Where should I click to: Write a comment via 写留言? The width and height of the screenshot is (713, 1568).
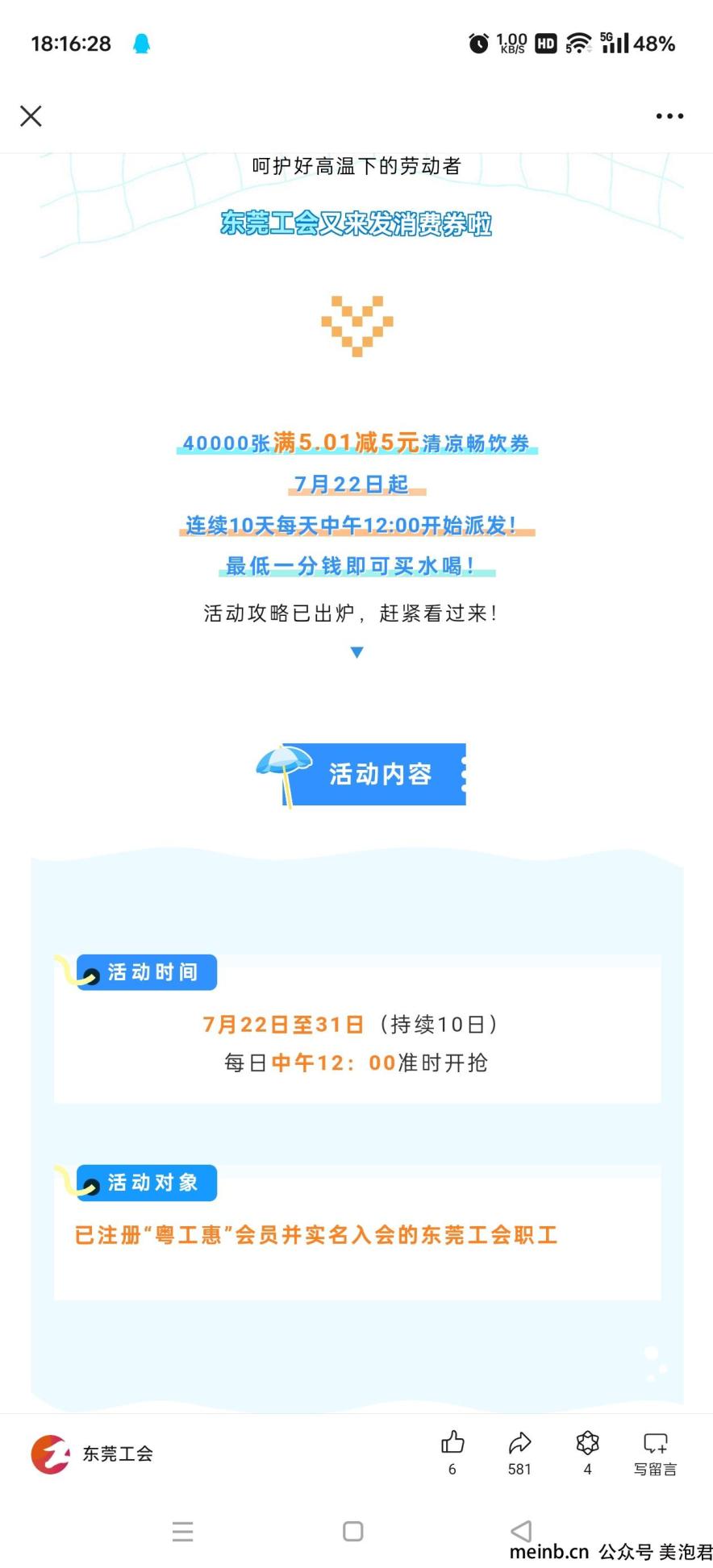tap(655, 1452)
